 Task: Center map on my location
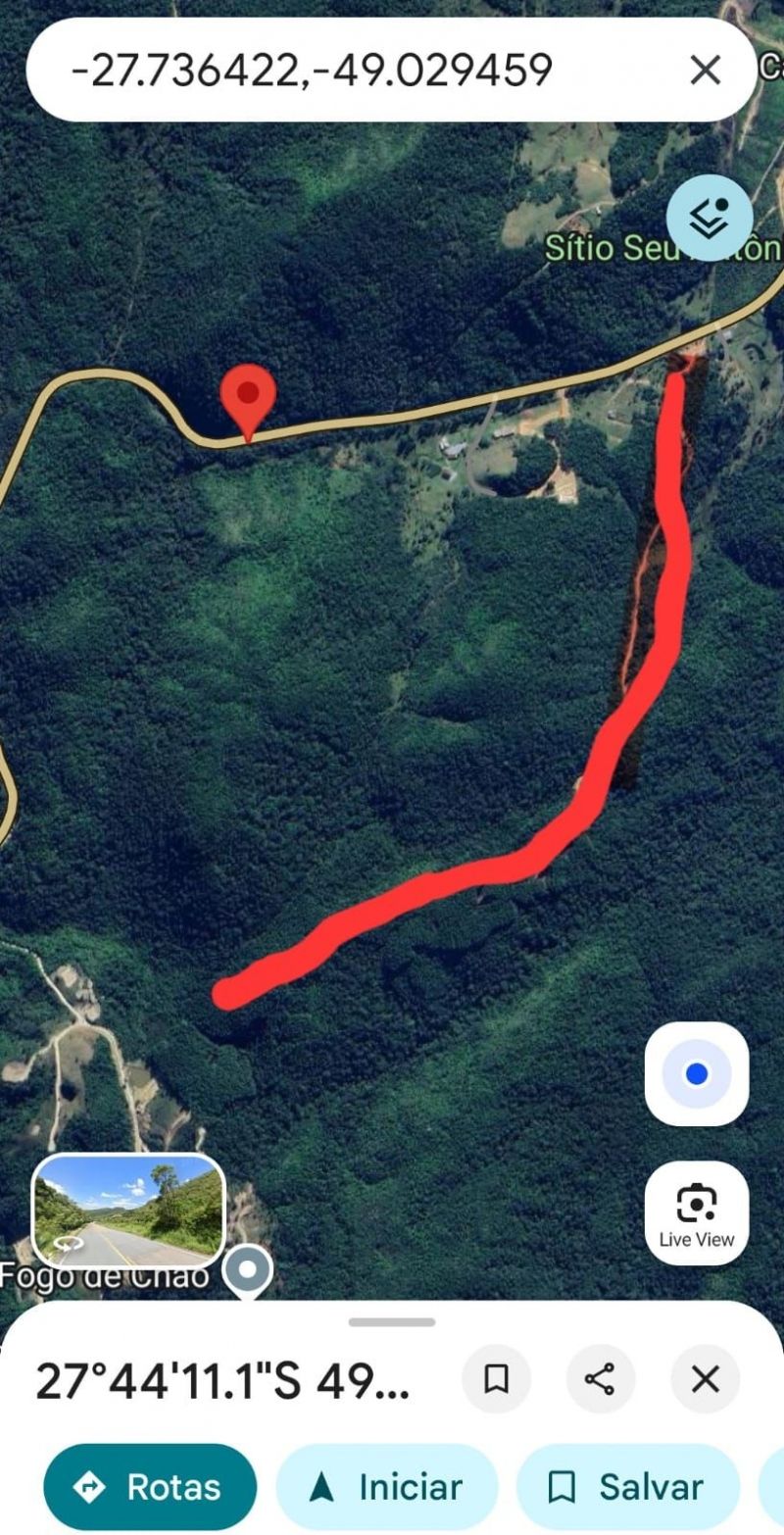(x=697, y=1074)
